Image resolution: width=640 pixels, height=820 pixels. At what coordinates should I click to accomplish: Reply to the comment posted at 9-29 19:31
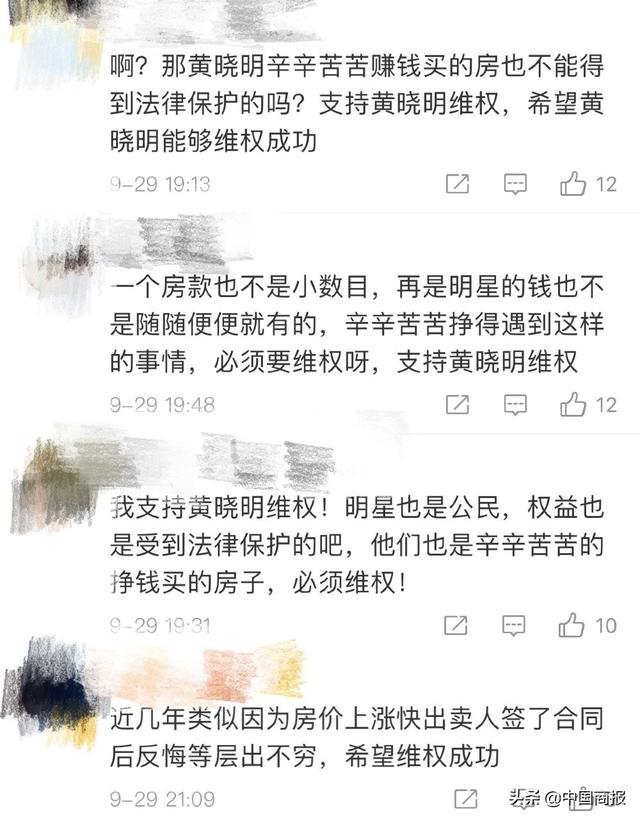click(515, 626)
